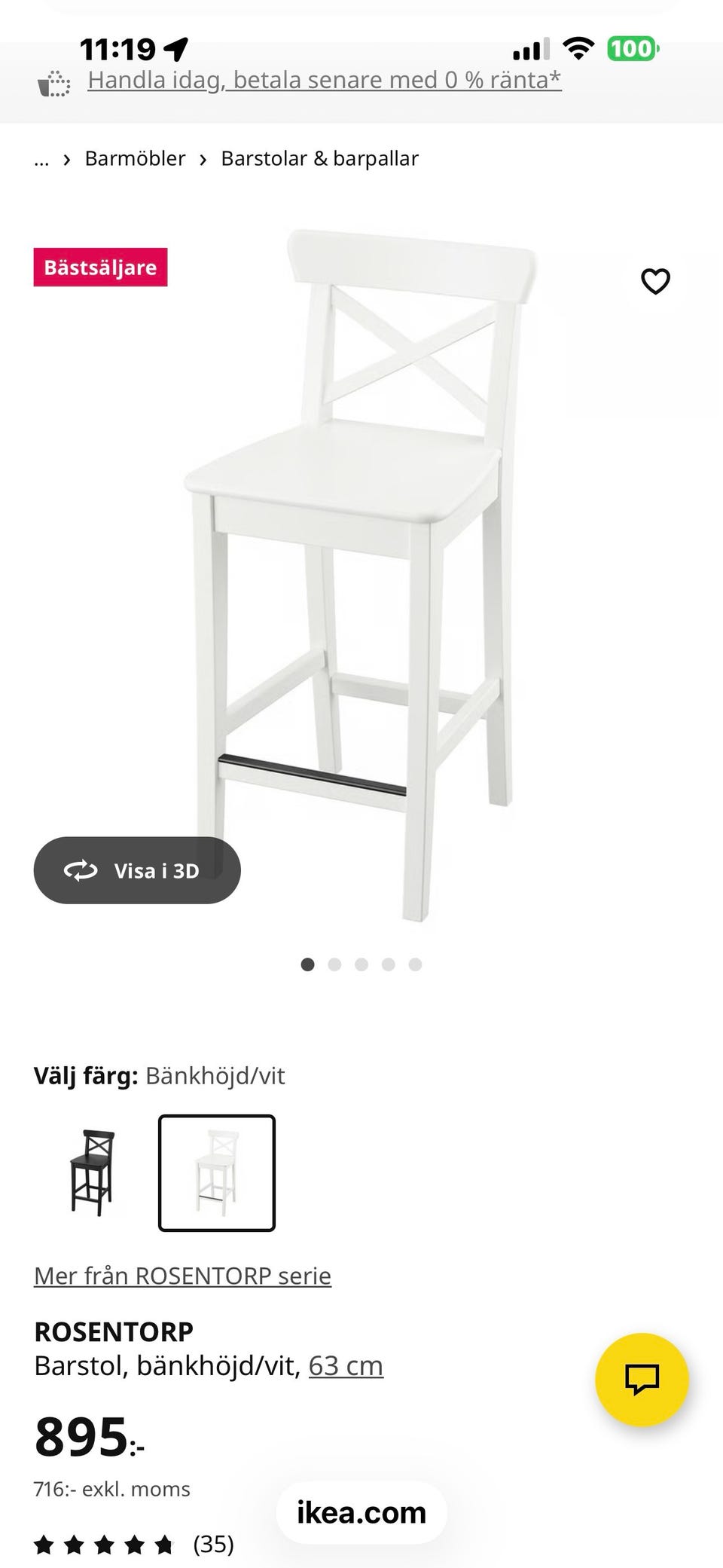Select the last carousel indicator dot

point(415,964)
